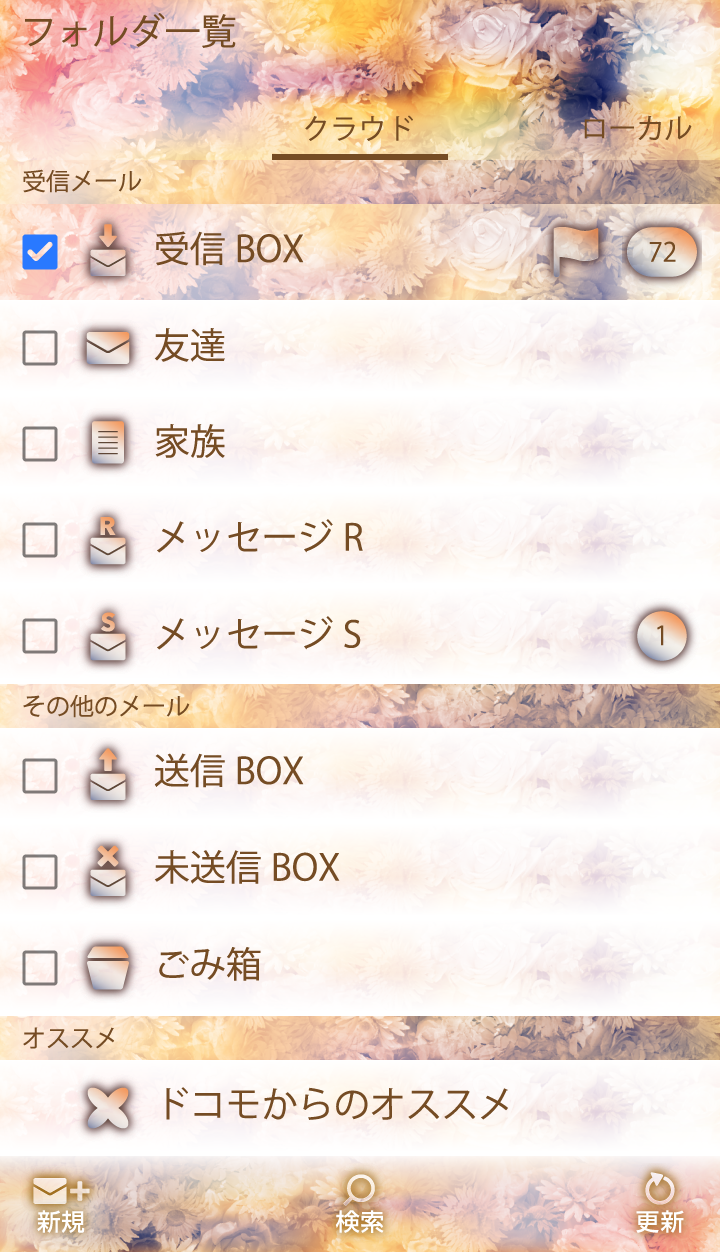Tick the 家族 folder checkbox
The width and height of the screenshot is (720, 1252).
point(40,443)
